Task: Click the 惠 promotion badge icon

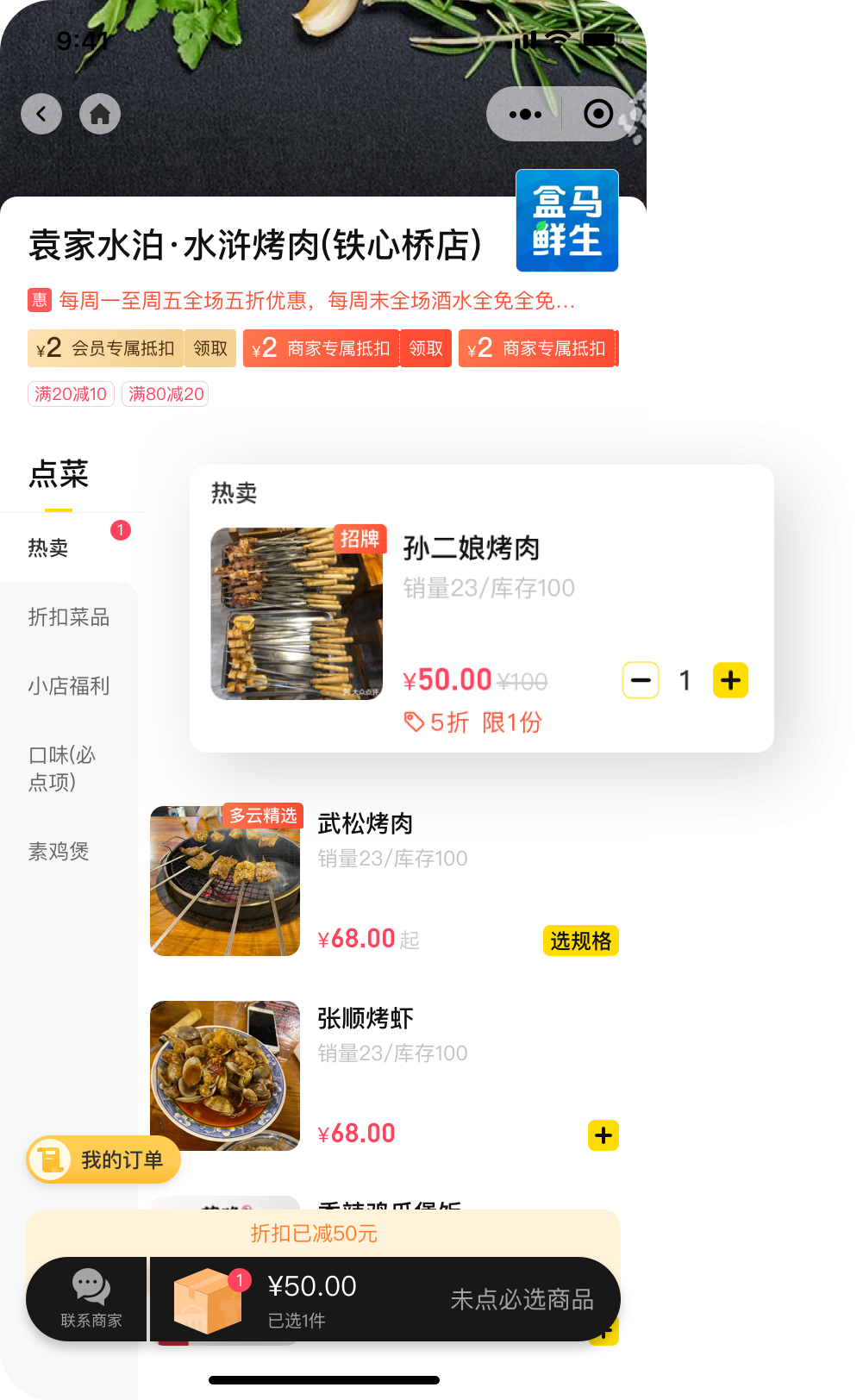Action: click(x=38, y=301)
